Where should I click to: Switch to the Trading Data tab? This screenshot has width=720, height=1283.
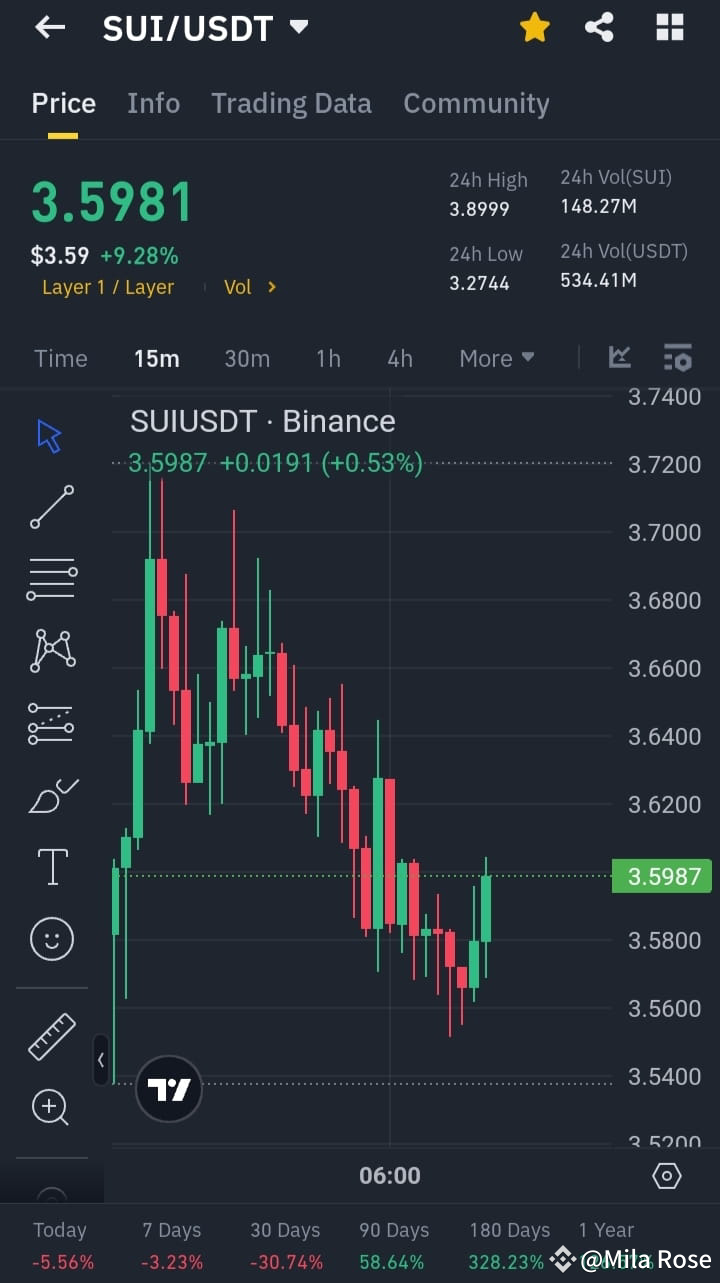[x=291, y=102]
